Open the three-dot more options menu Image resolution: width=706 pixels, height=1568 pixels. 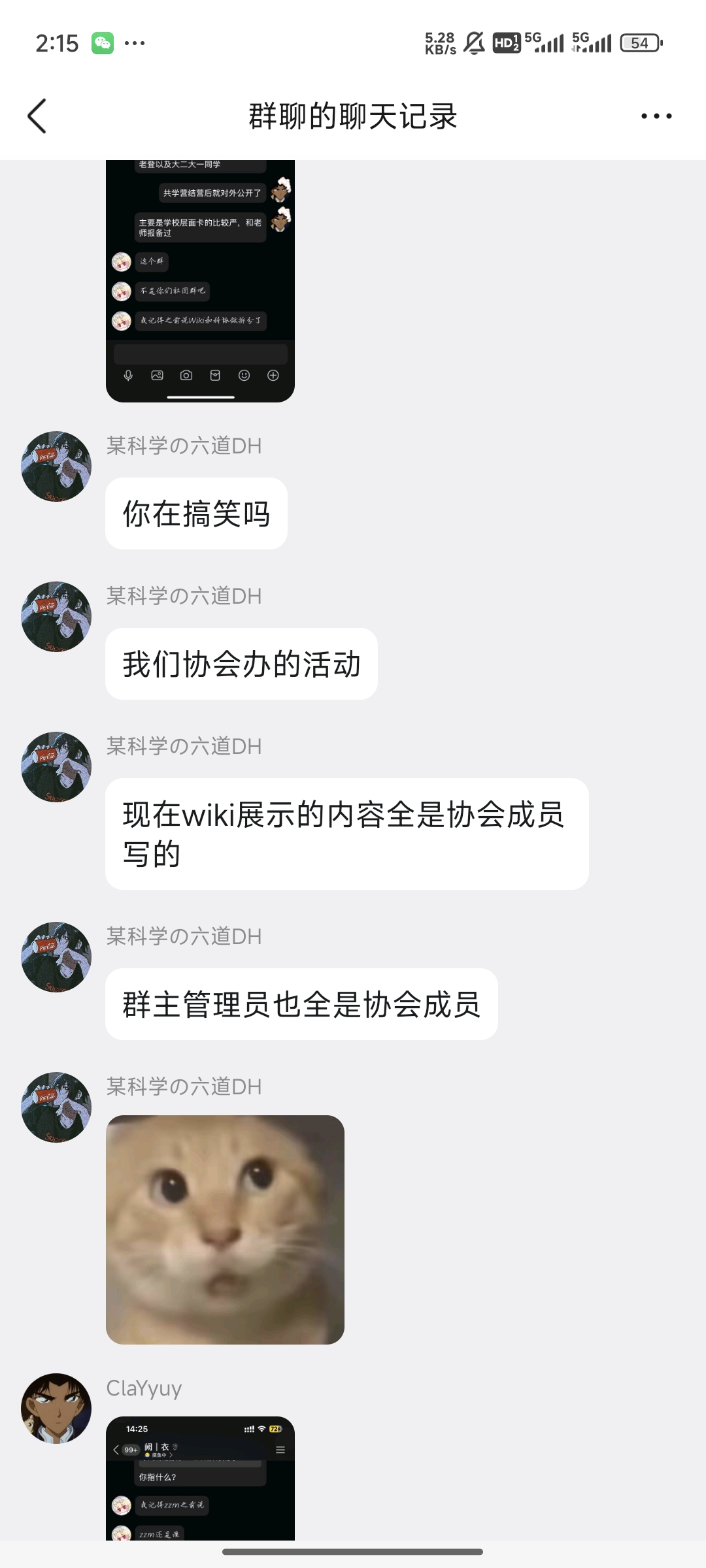[x=656, y=116]
